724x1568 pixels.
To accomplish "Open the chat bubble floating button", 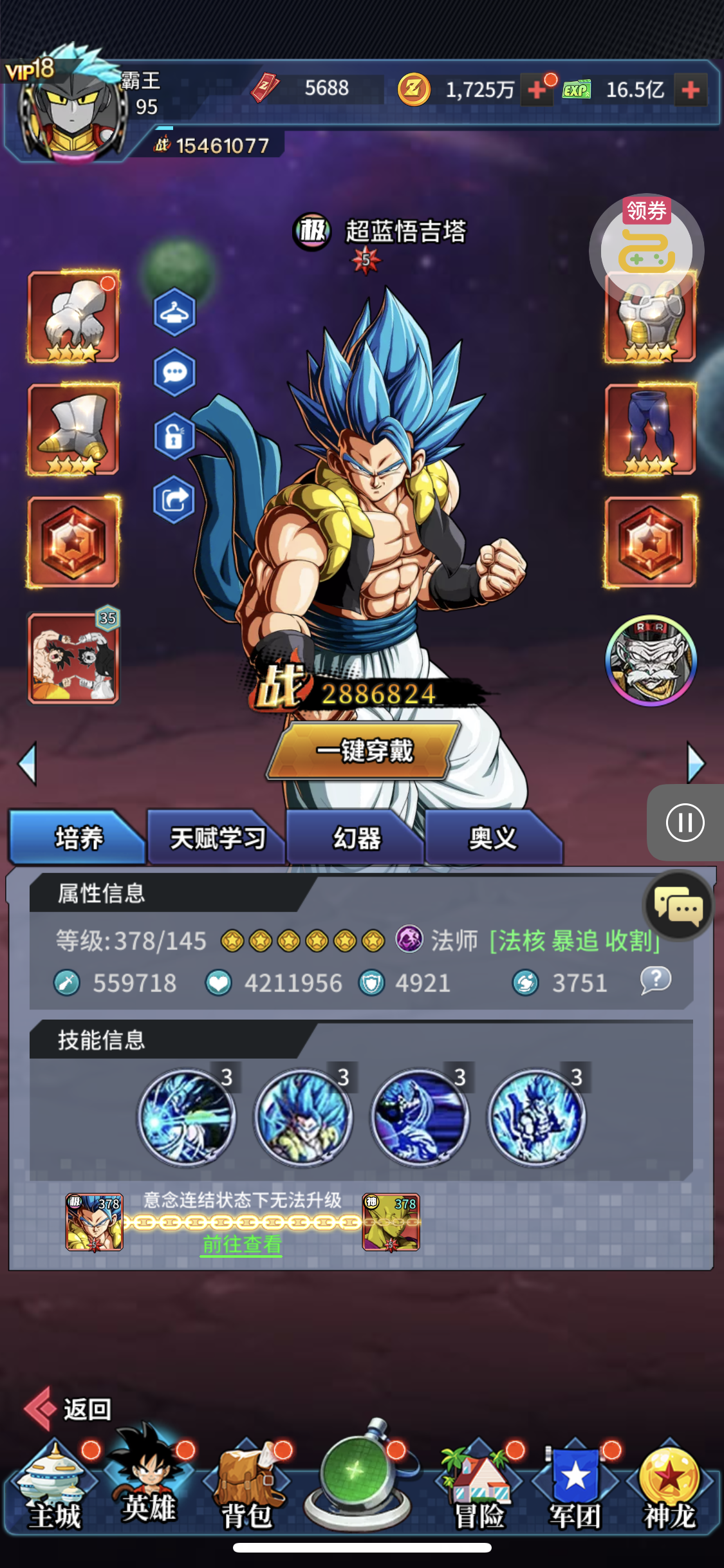I will [678, 906].
